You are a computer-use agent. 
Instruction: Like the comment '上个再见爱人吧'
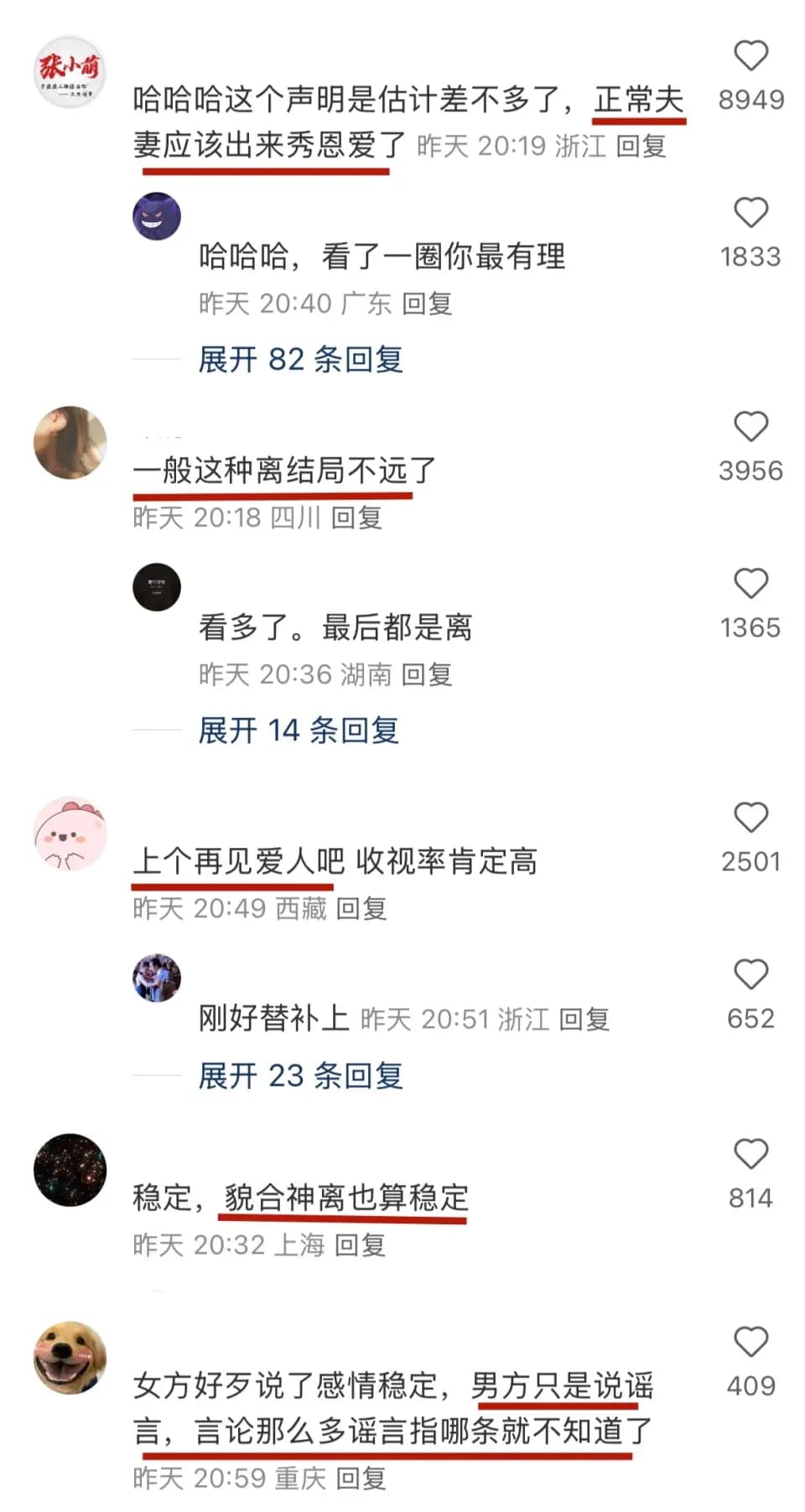[750, 818]
